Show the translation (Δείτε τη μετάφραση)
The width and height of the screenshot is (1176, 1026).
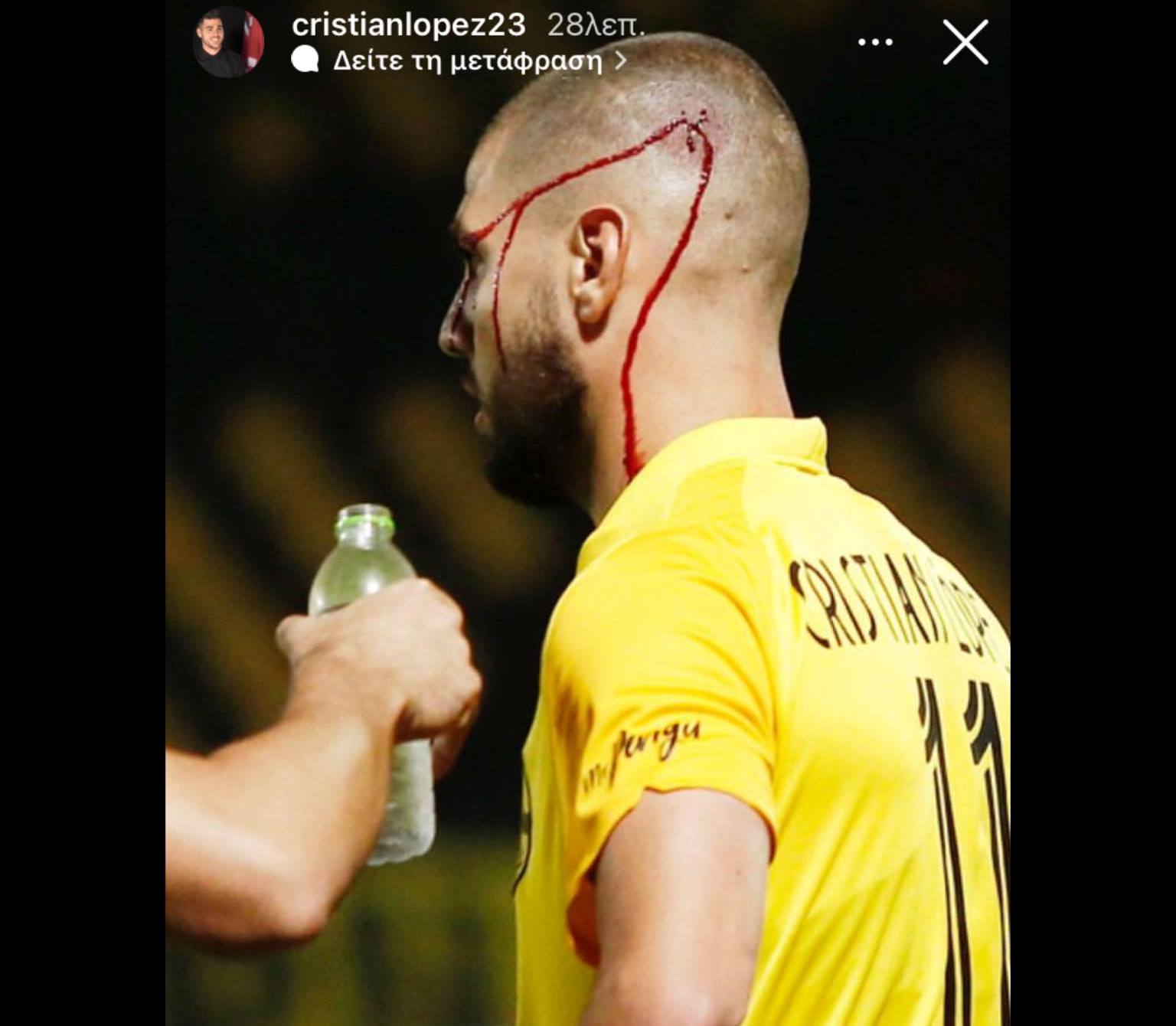coord(467,60)
